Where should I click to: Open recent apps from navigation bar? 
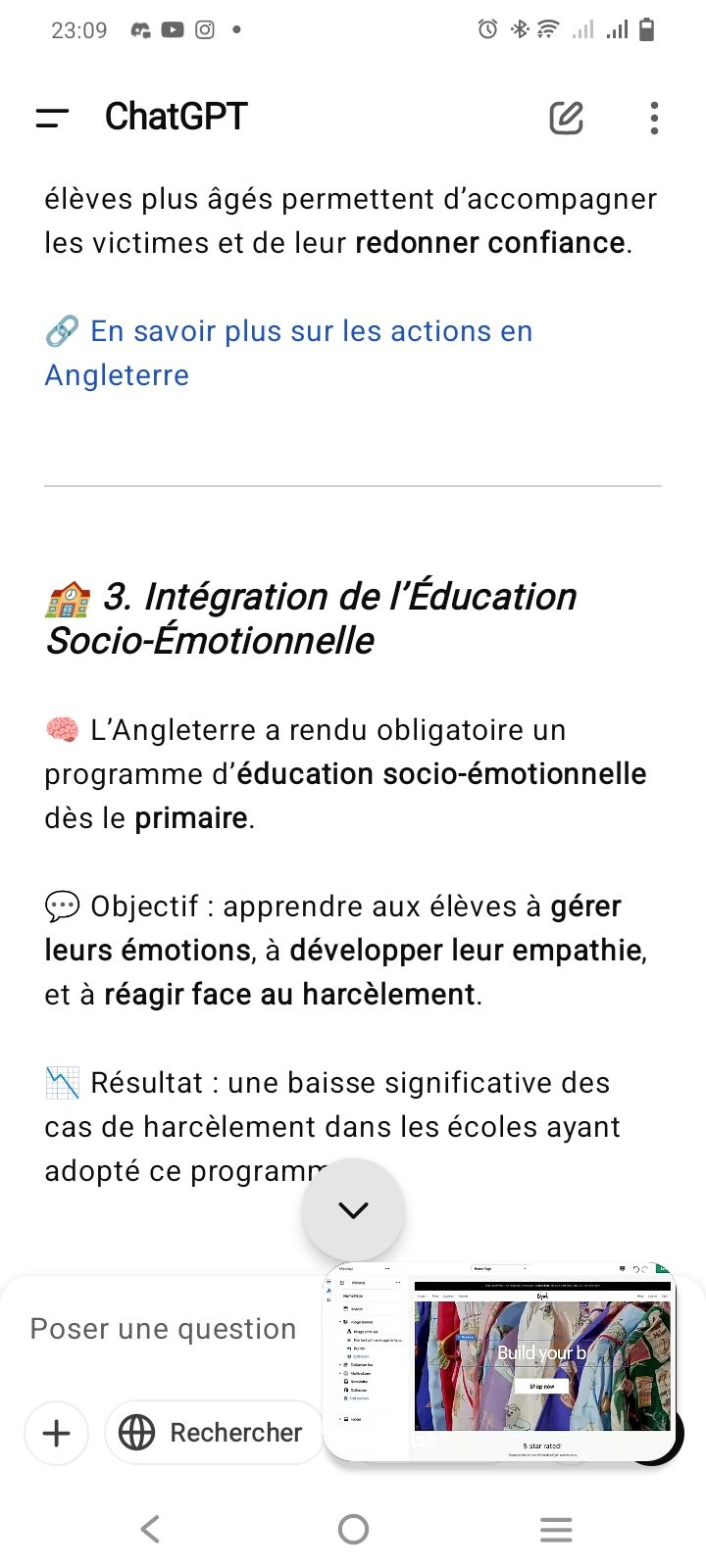556,1529
